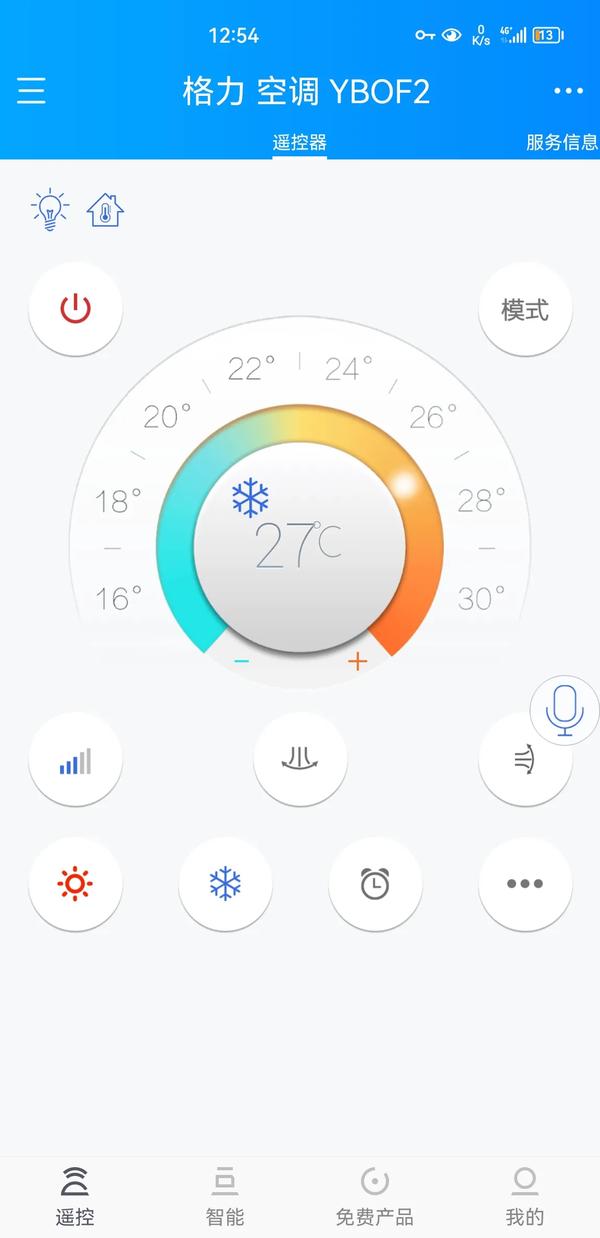Select the blue snowflake cooling button
Viewport: 600px width, 1238px height.
click(x=226, y=884)
